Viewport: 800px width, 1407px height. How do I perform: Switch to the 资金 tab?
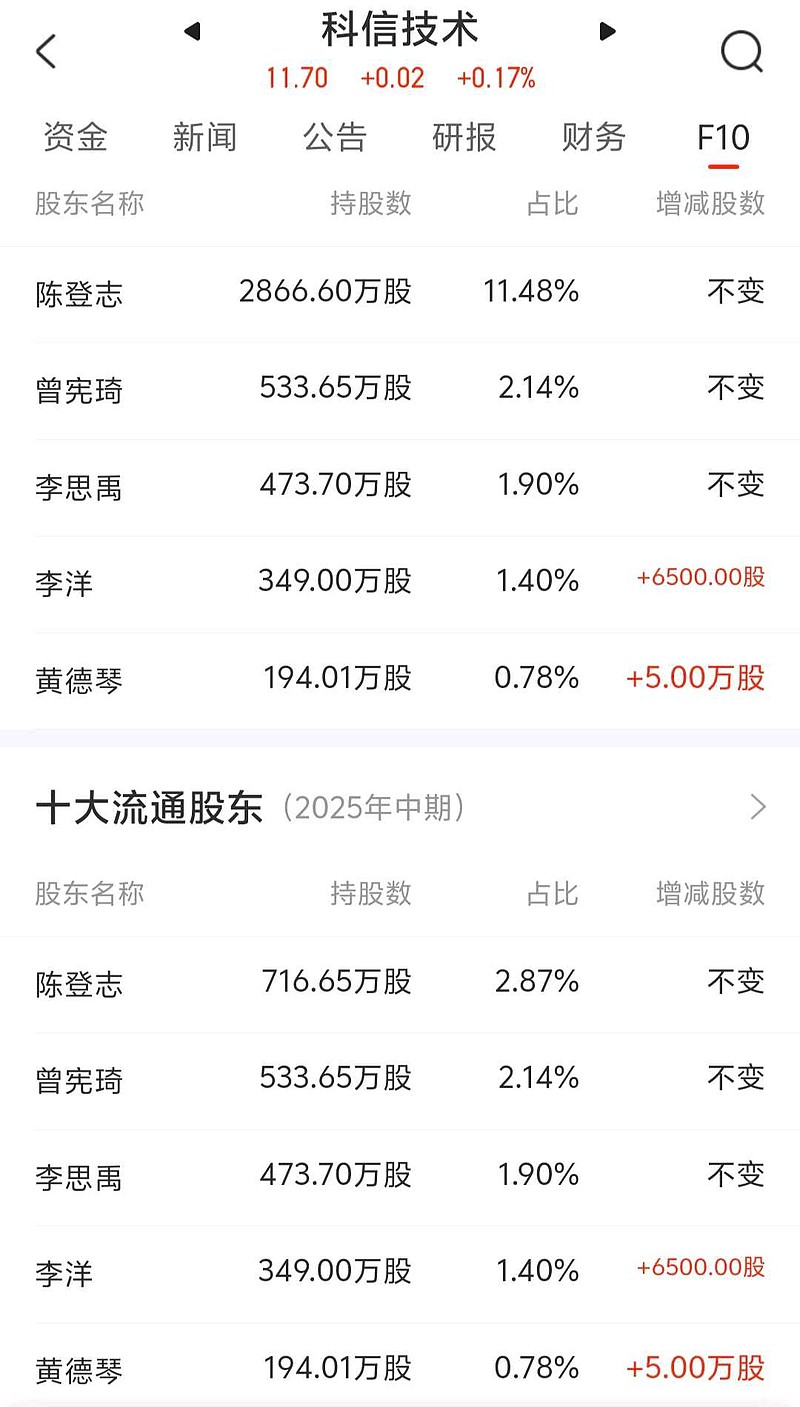pyautogui.click(x=74, y=138)
